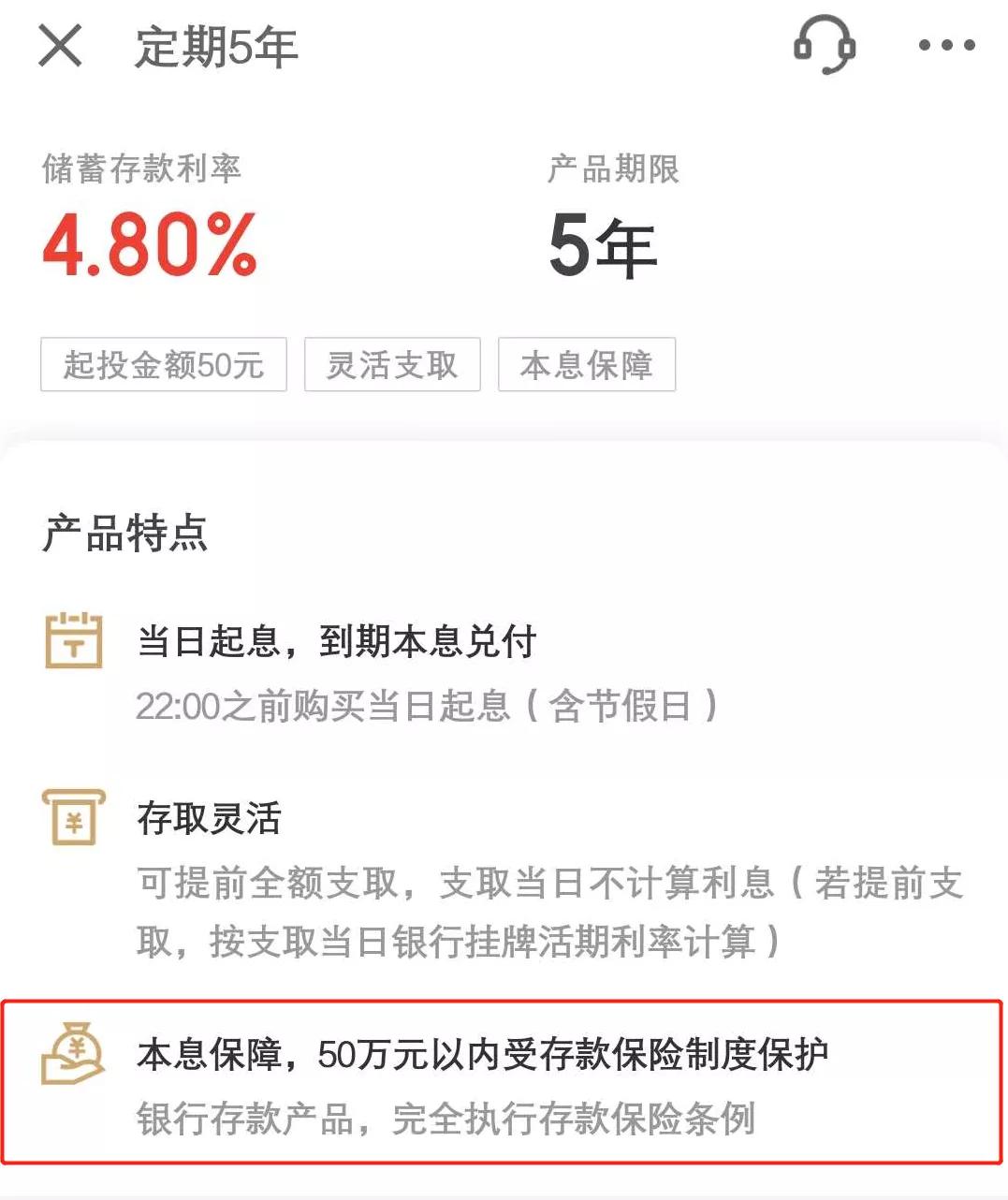The height and width of the screenshot is (1200, 1008).
Task: Open the 本息保障 tag
Action: [x=587, y=364]
